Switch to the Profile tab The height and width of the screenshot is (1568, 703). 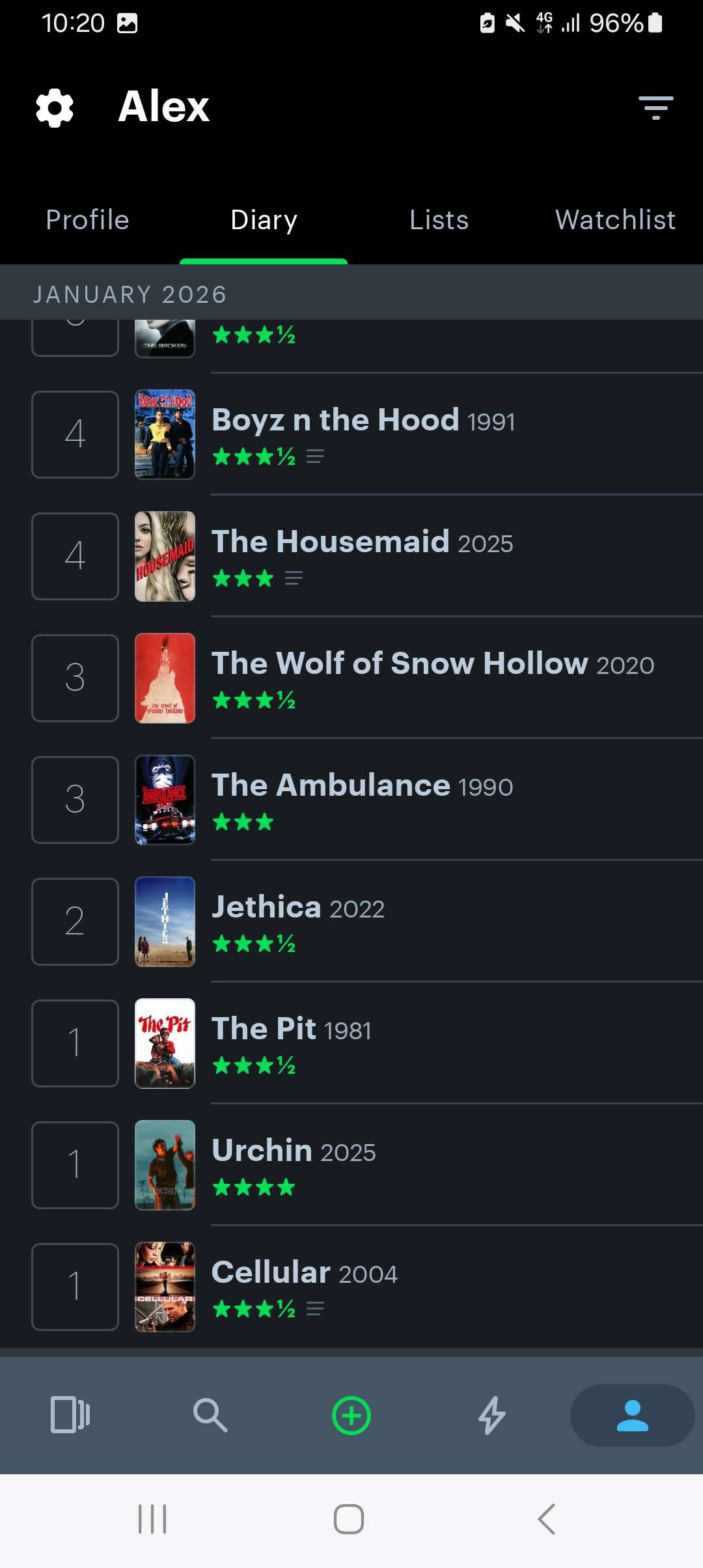coord(88,220)
